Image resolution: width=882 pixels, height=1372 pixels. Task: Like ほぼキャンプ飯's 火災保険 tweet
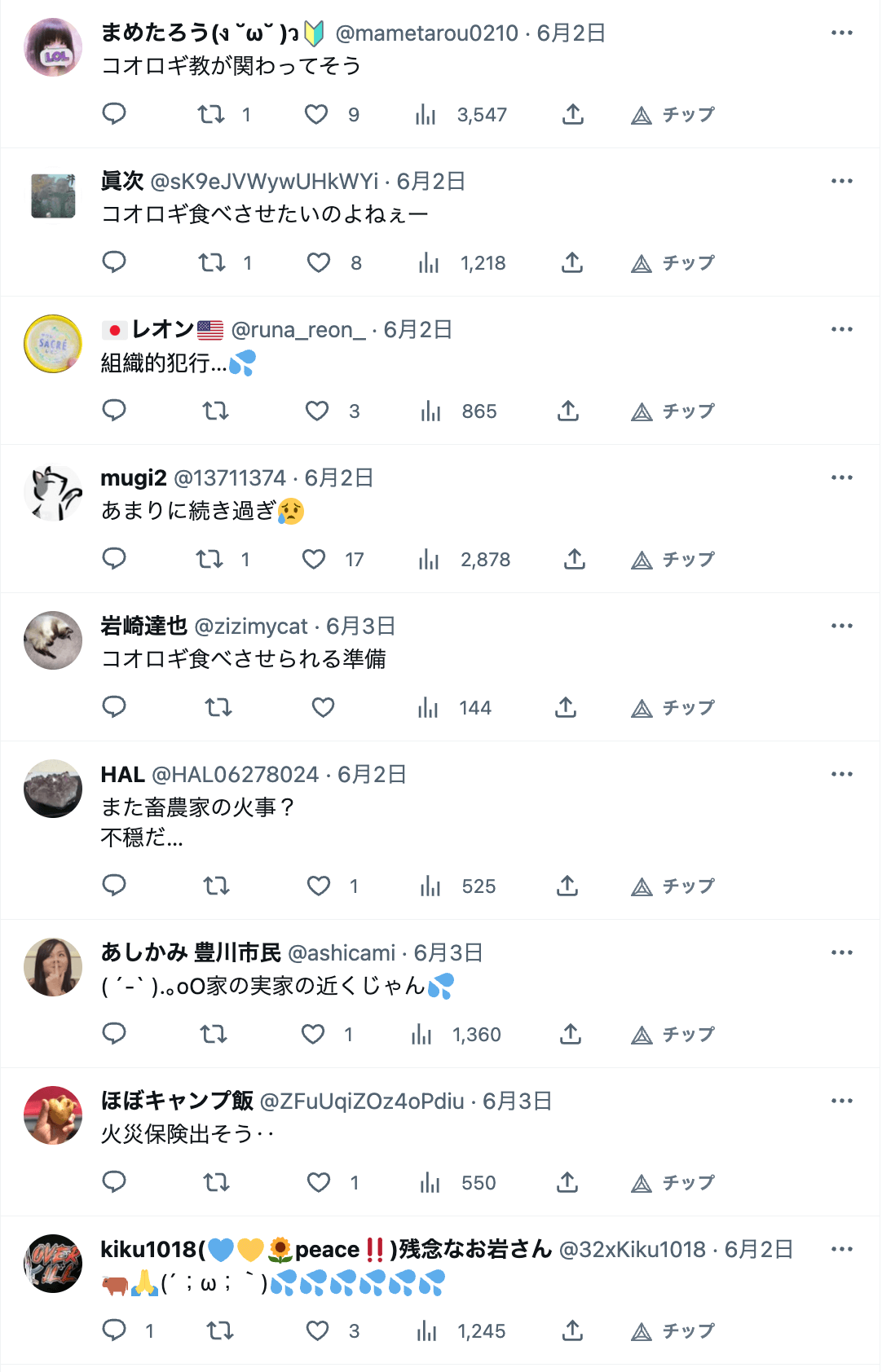[x=319, y=1182]
